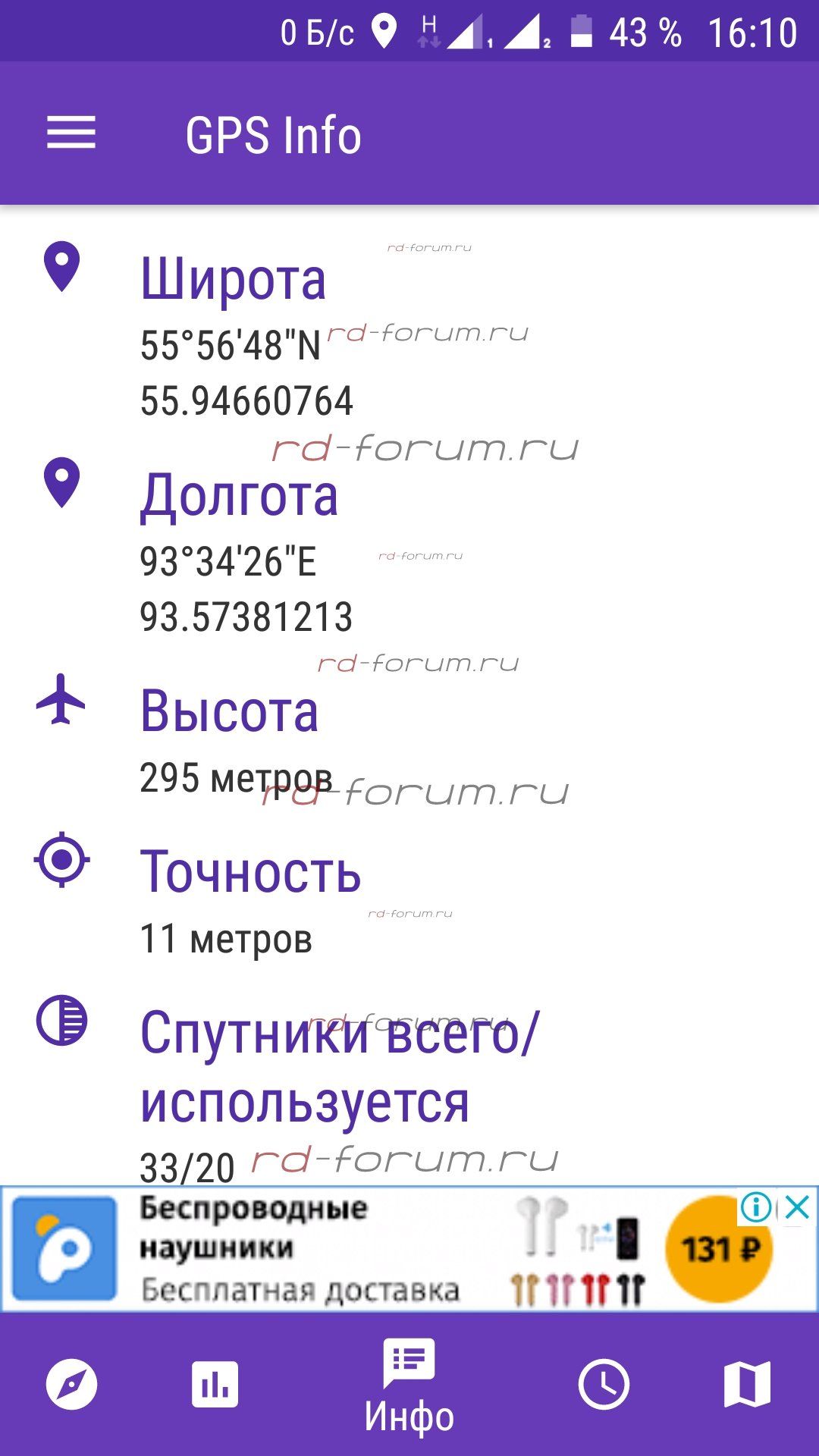Switch to the compass tab
Viewport: 819px width, 1456px height.
coord(71,1384)
